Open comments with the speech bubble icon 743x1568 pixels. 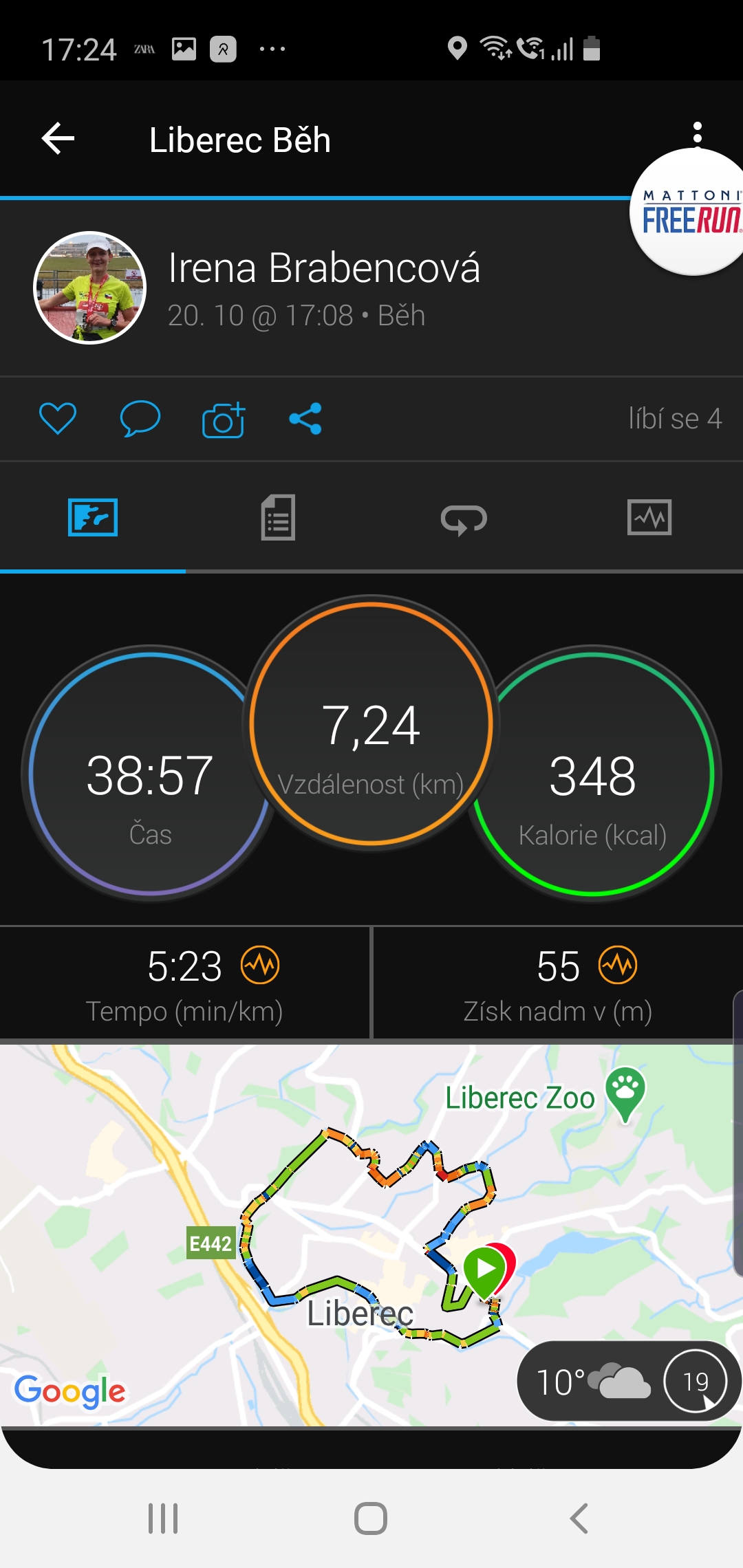pos(140,418)
